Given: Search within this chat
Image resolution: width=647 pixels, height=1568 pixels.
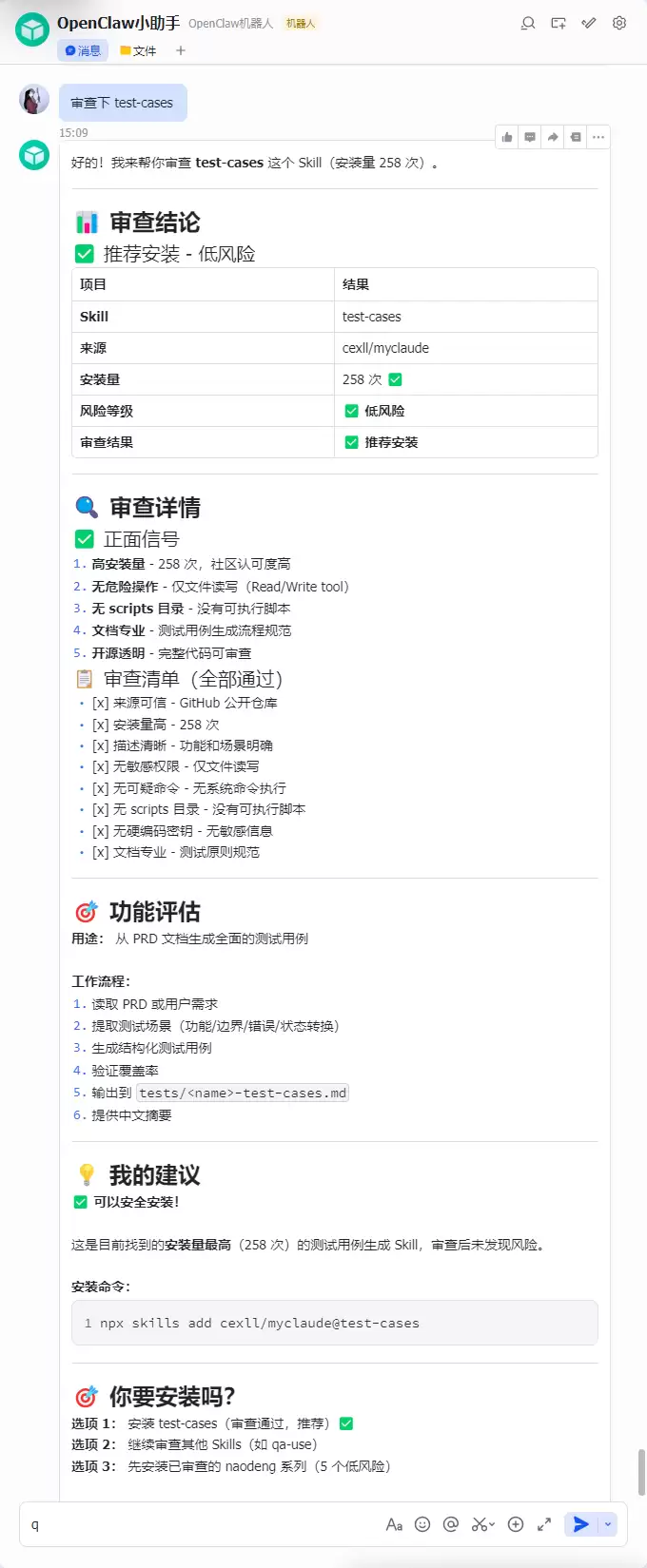Looking at the screenshot, I should 528,23.
